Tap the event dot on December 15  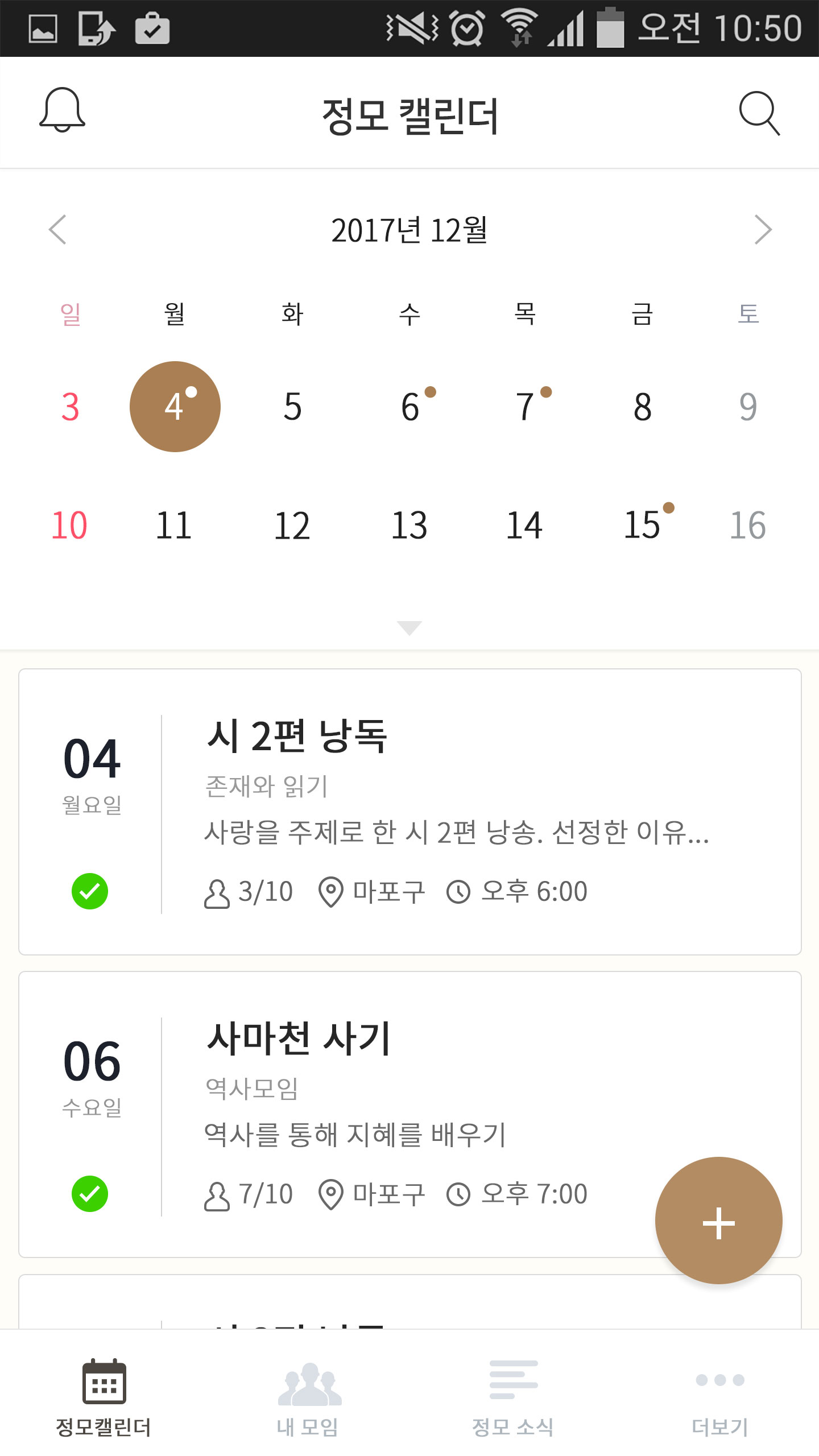click(669, 506)
